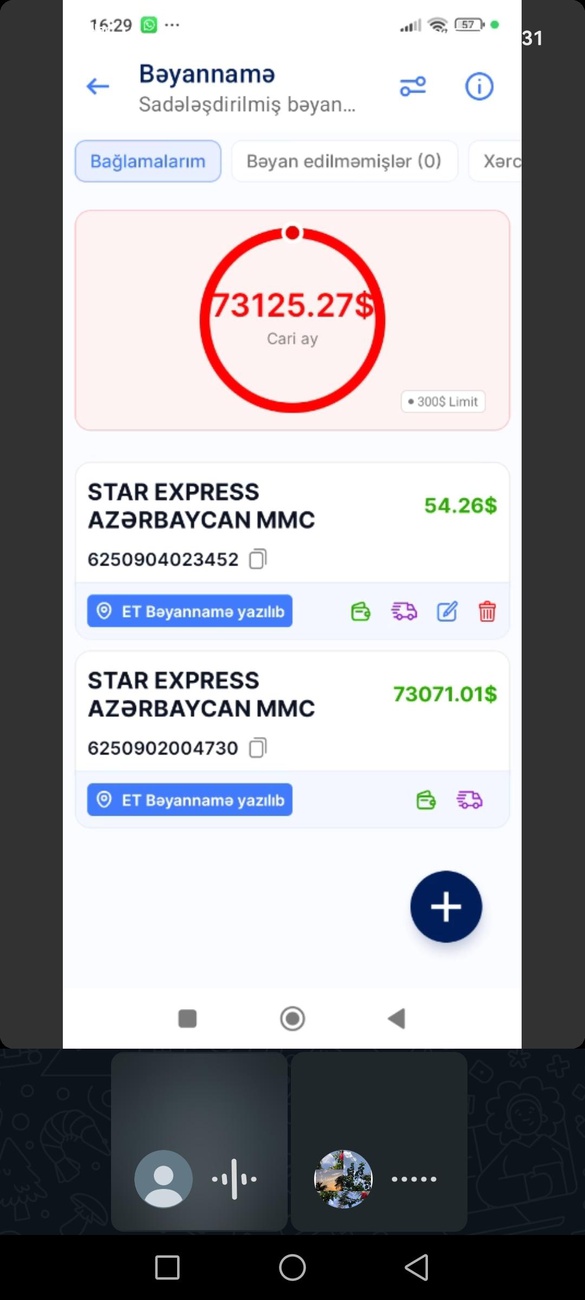Viewport: 585px width, 1300px height.
Task: Open the info icon in header
Action: click(x=480, y=87)
